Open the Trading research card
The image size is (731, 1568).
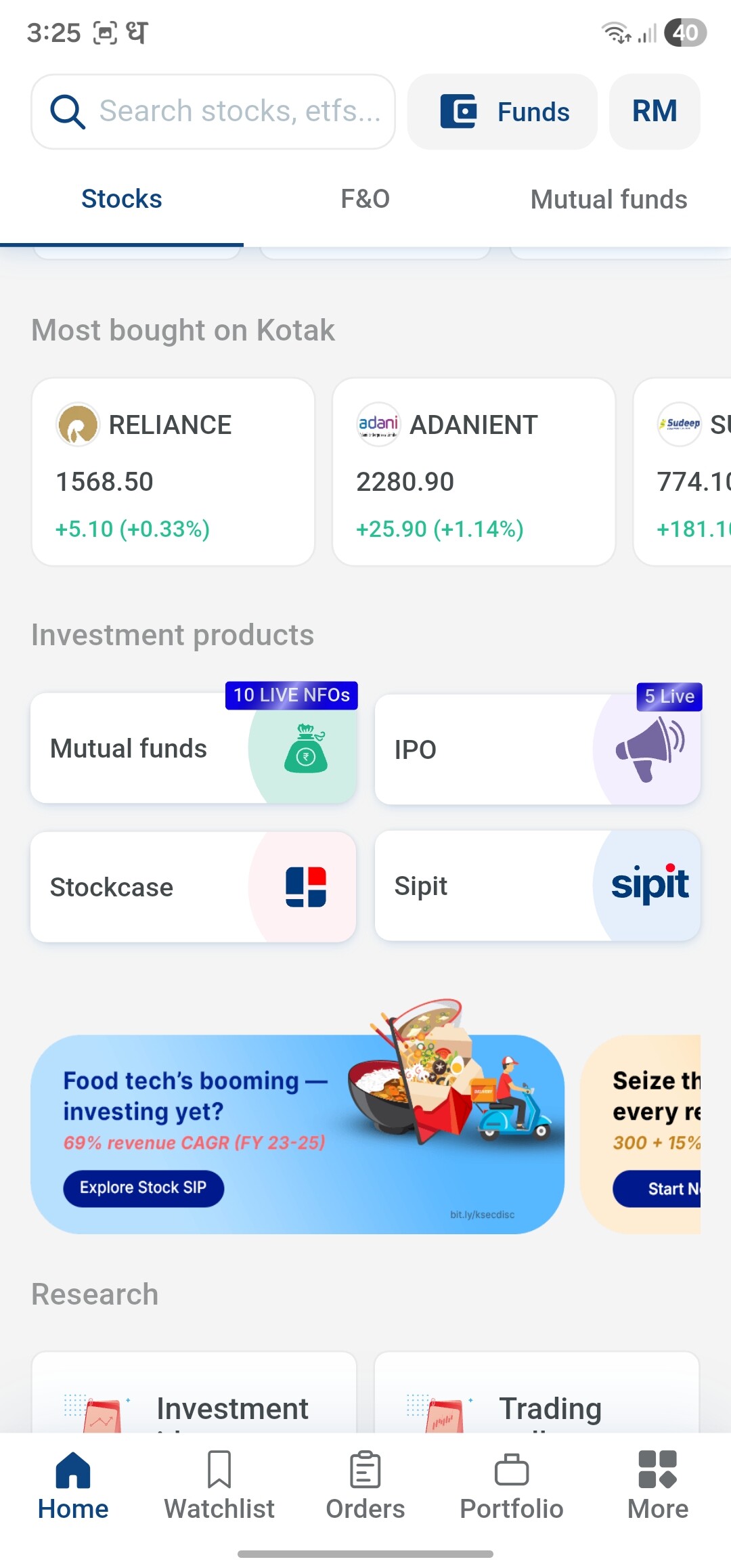point(537,1401)
